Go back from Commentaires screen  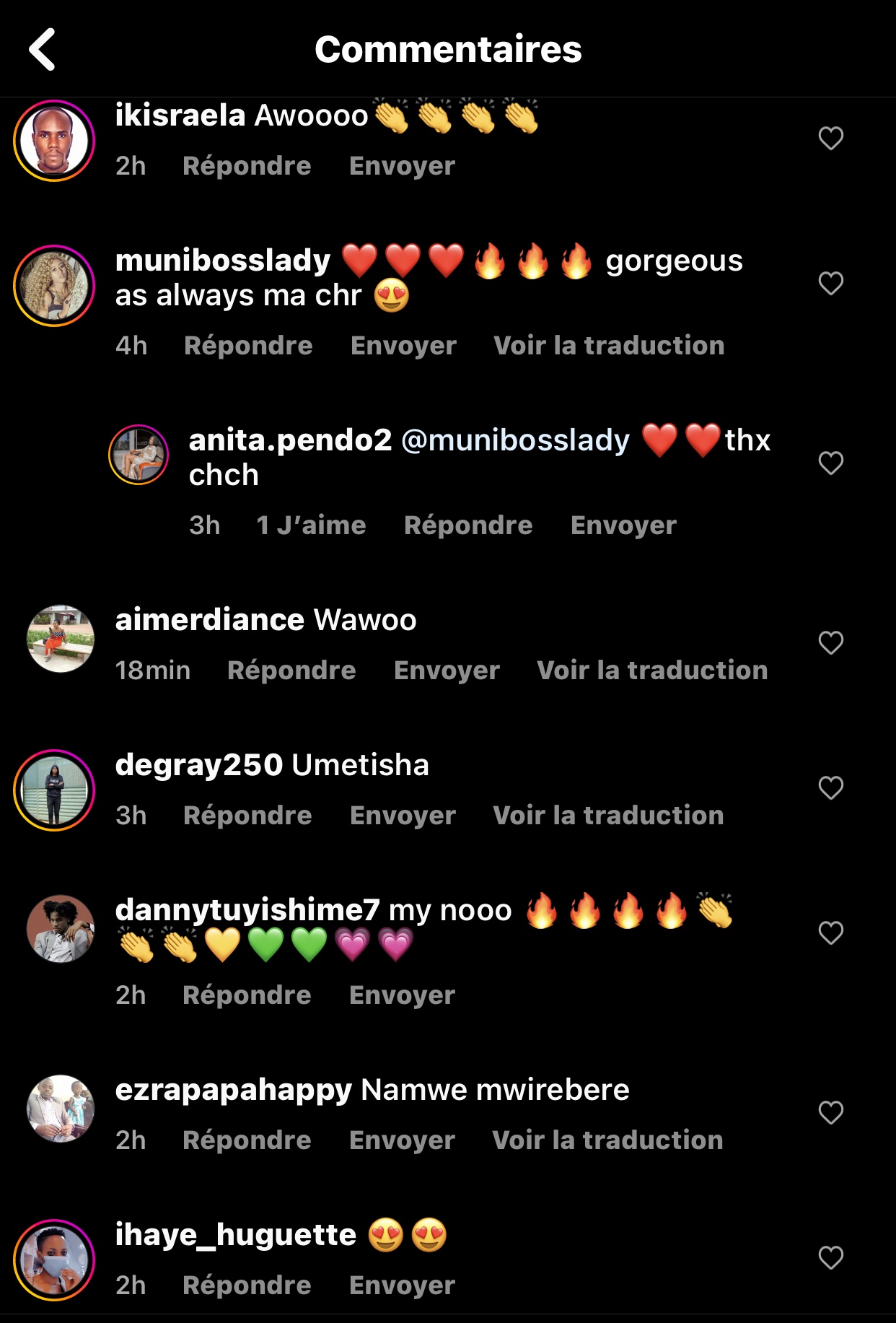pos(43,49)
